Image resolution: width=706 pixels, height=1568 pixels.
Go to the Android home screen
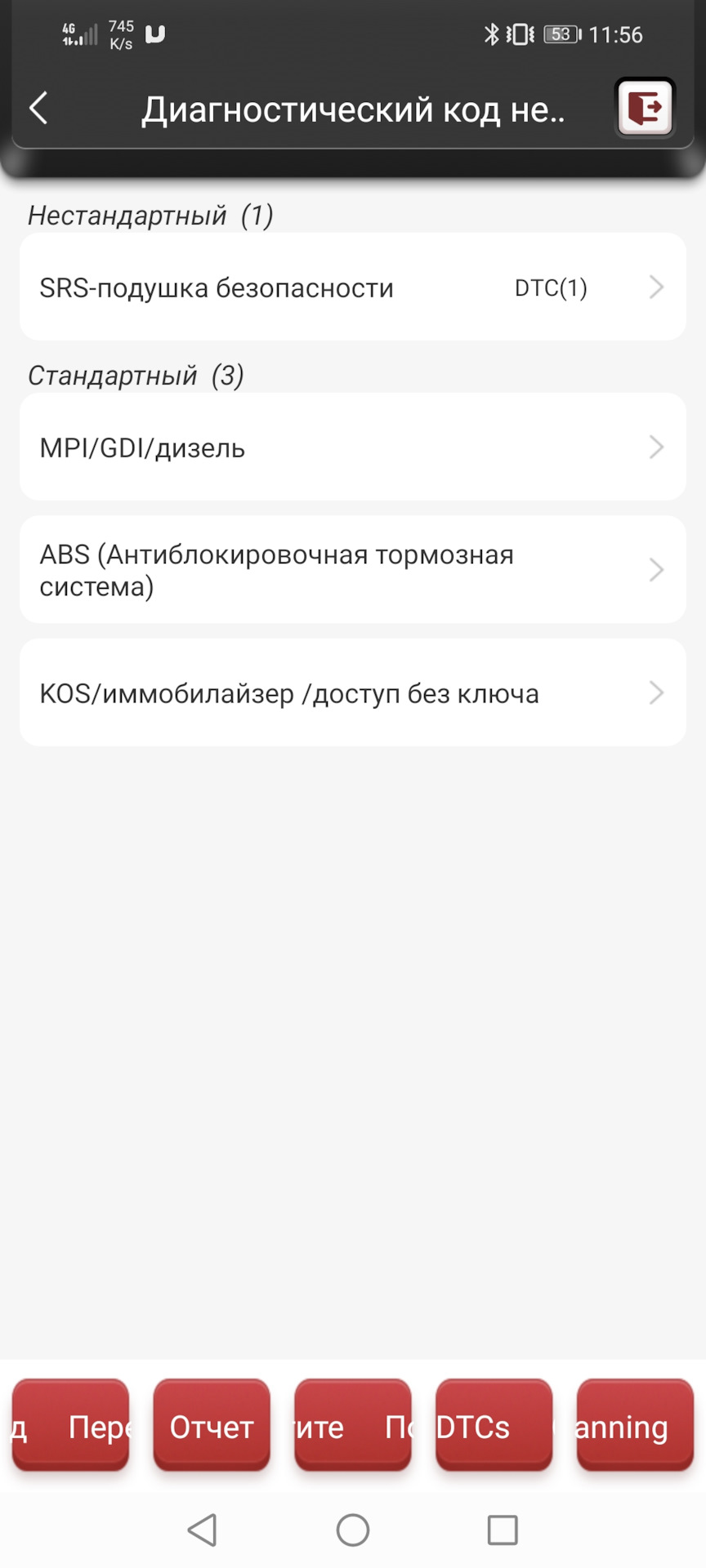pyautogui.click(x=353, y=1530)
